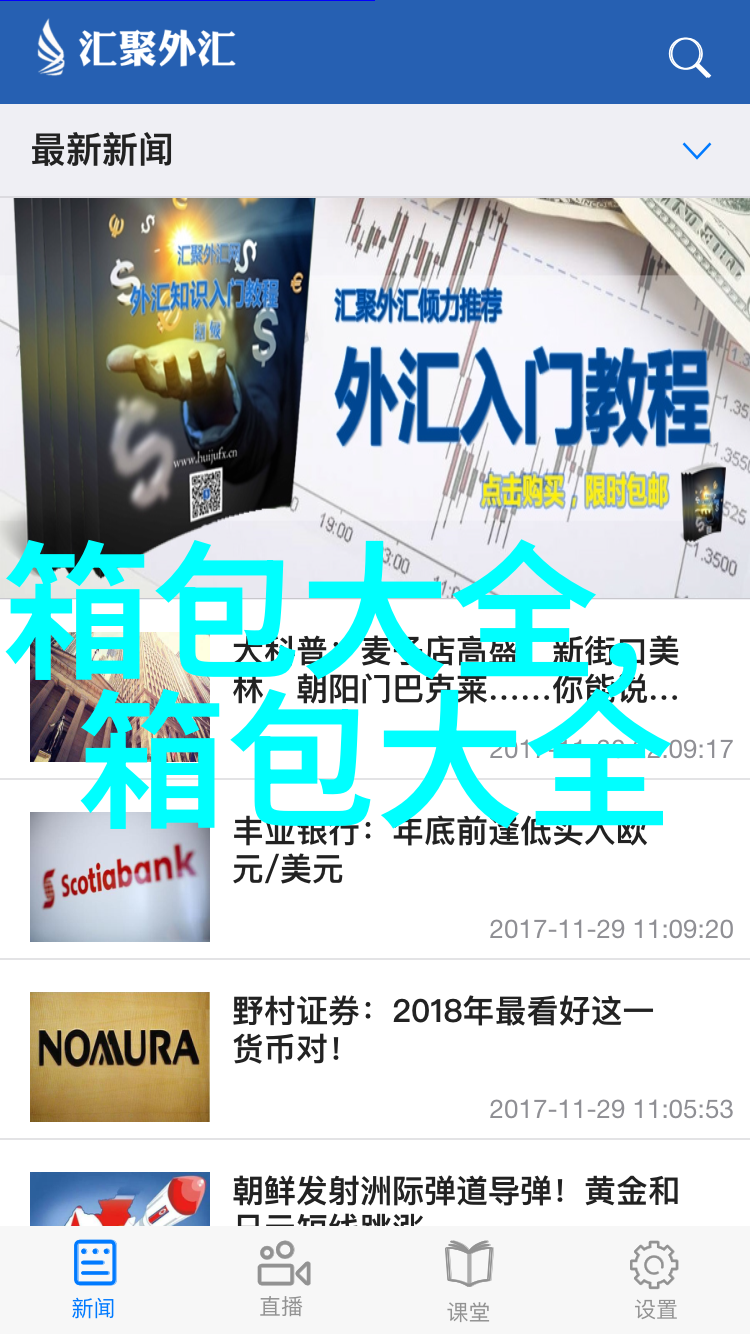Switch to the 课堂 tab
The width and height of the screenshot is (750, 1334).
pyautogui.click(x=468, y=1280)
